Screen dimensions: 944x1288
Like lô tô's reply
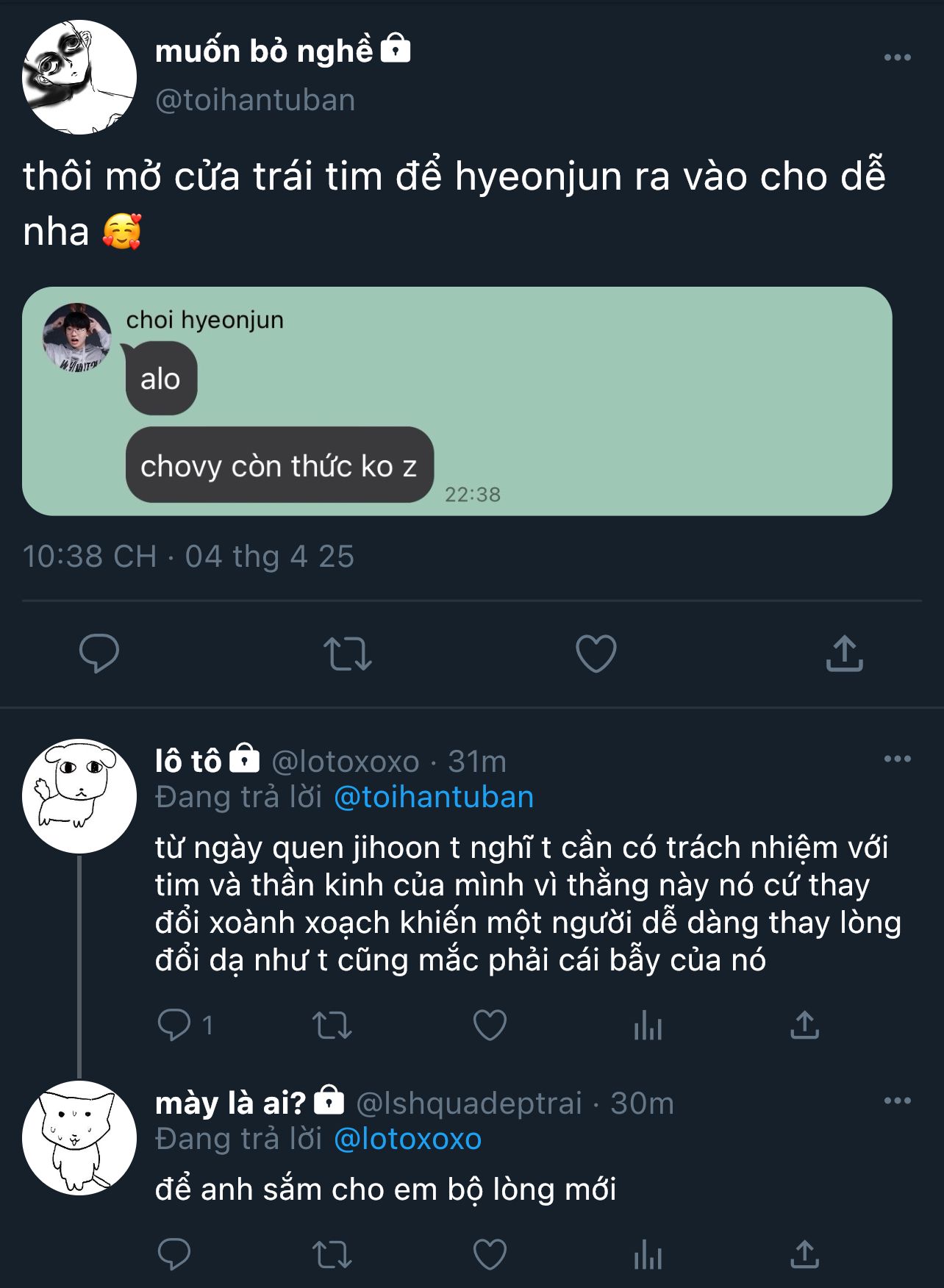(490, 1025)
